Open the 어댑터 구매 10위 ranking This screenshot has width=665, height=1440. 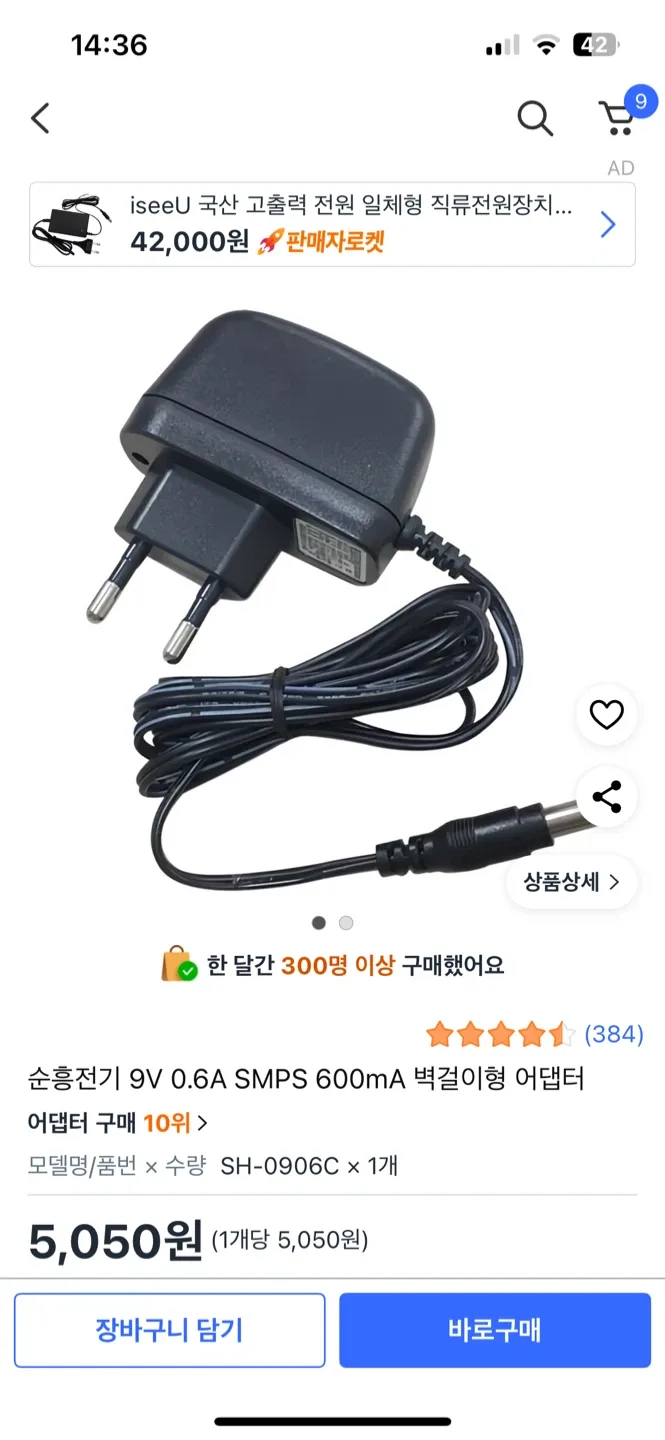click(118, 1123)
